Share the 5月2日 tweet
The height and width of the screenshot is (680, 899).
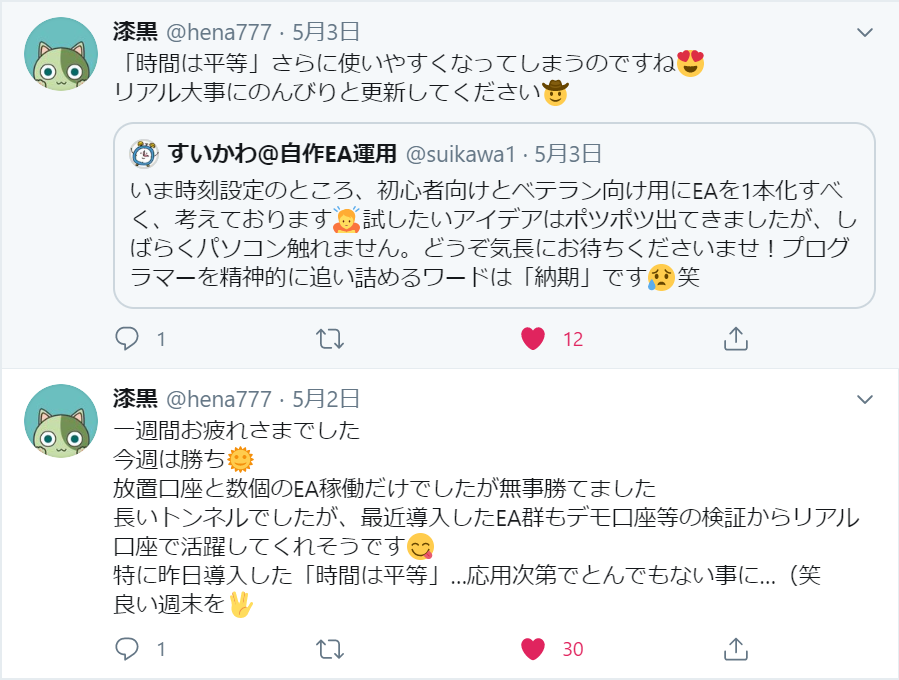click(x=735, y=649)
